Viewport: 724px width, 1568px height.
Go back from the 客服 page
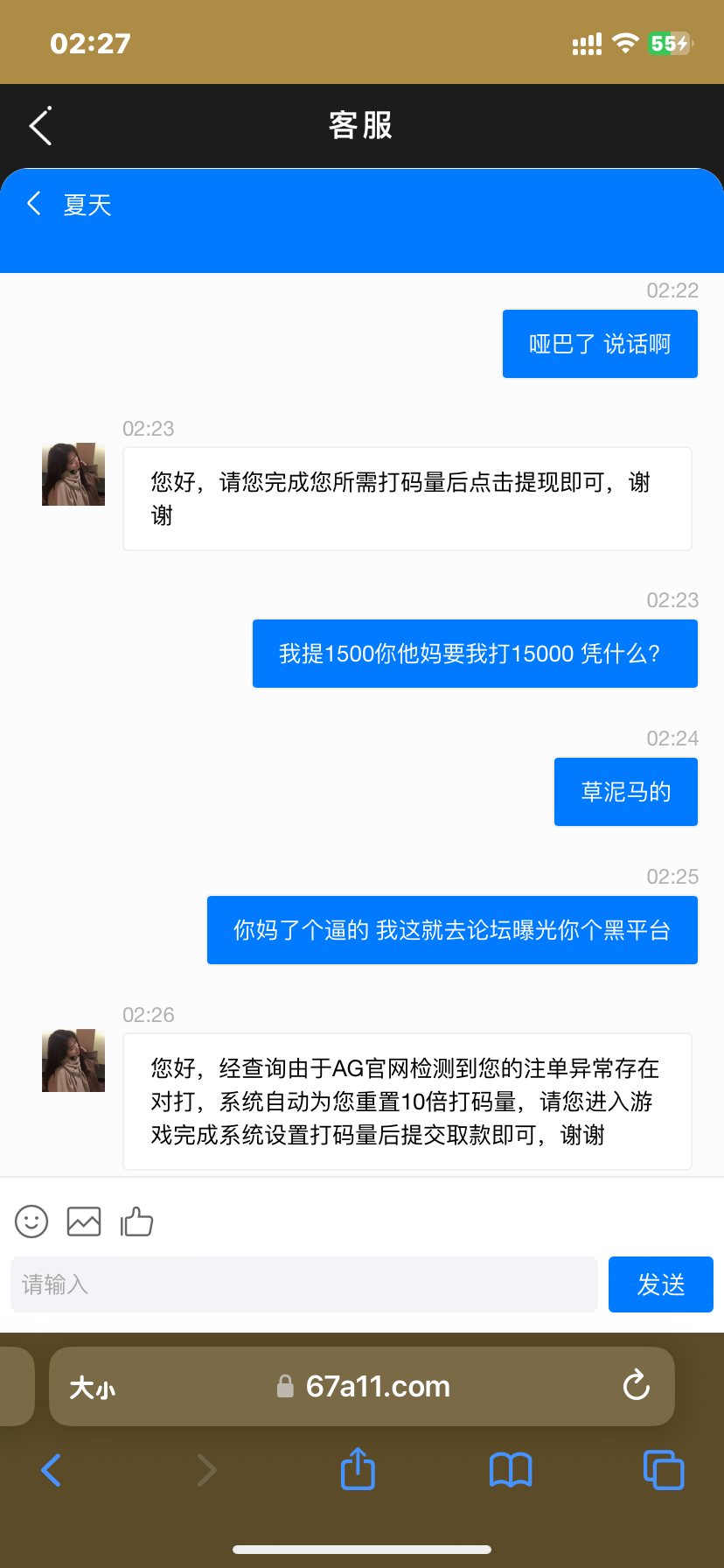coord(40,126)
